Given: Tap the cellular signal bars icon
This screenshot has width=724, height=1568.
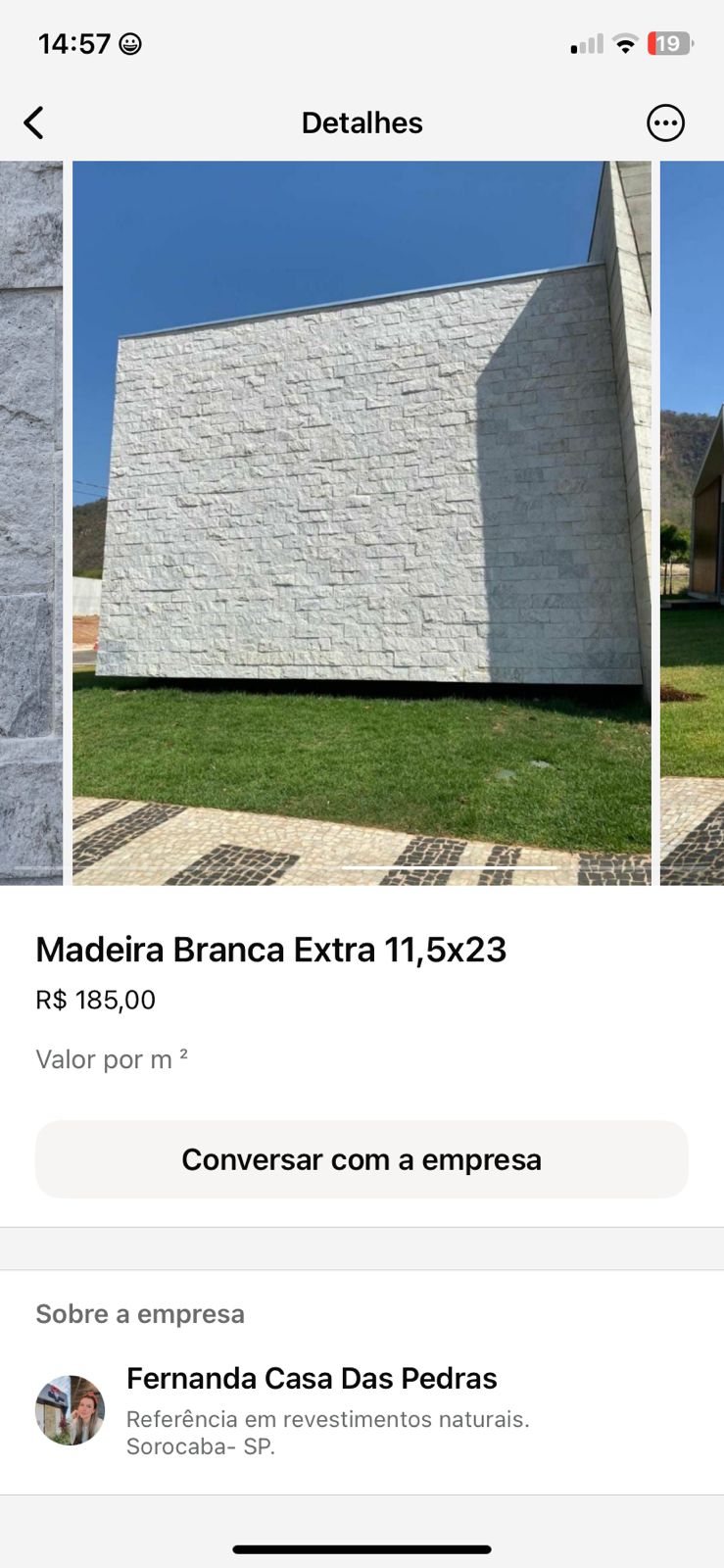Looking at the screenshot, I should coord(584,43).
